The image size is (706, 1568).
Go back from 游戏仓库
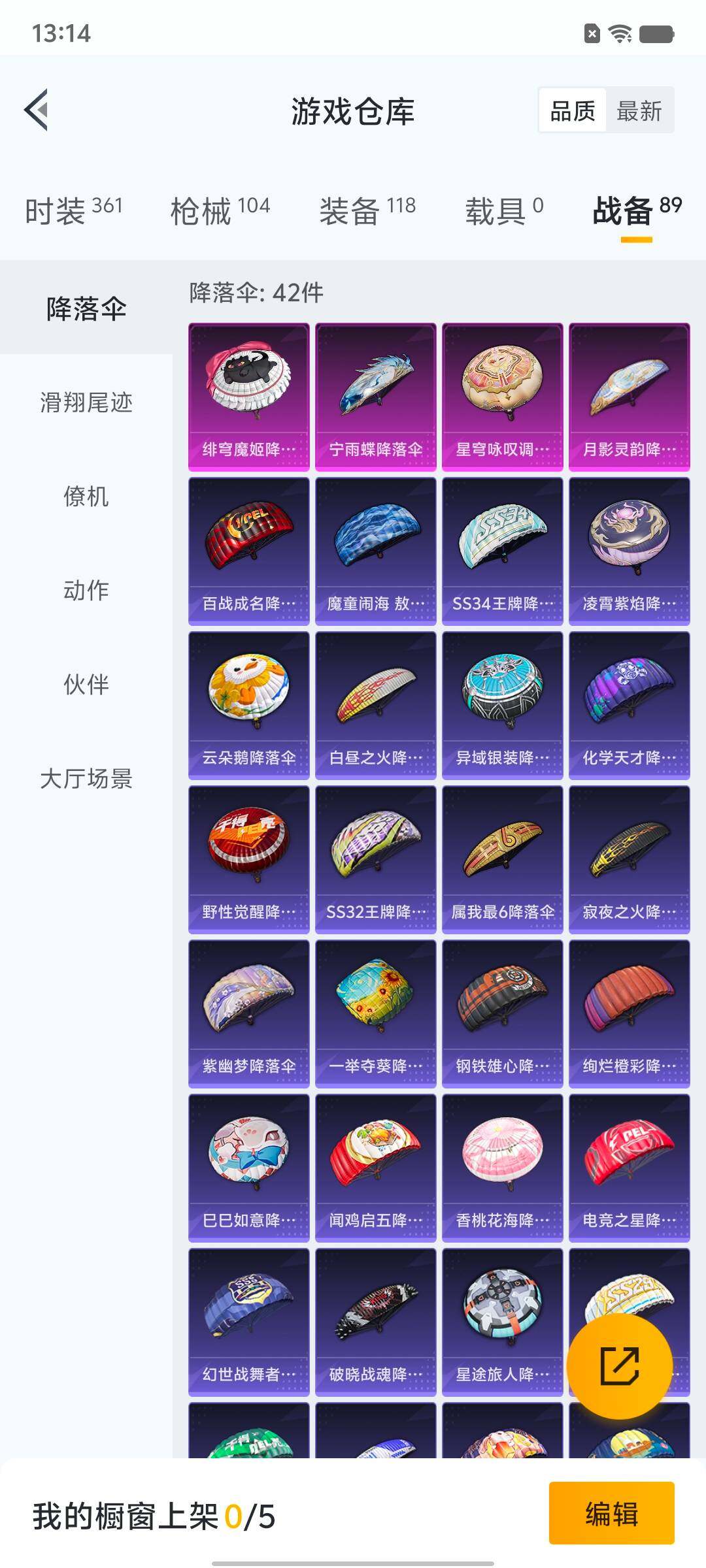pos(37,110)
